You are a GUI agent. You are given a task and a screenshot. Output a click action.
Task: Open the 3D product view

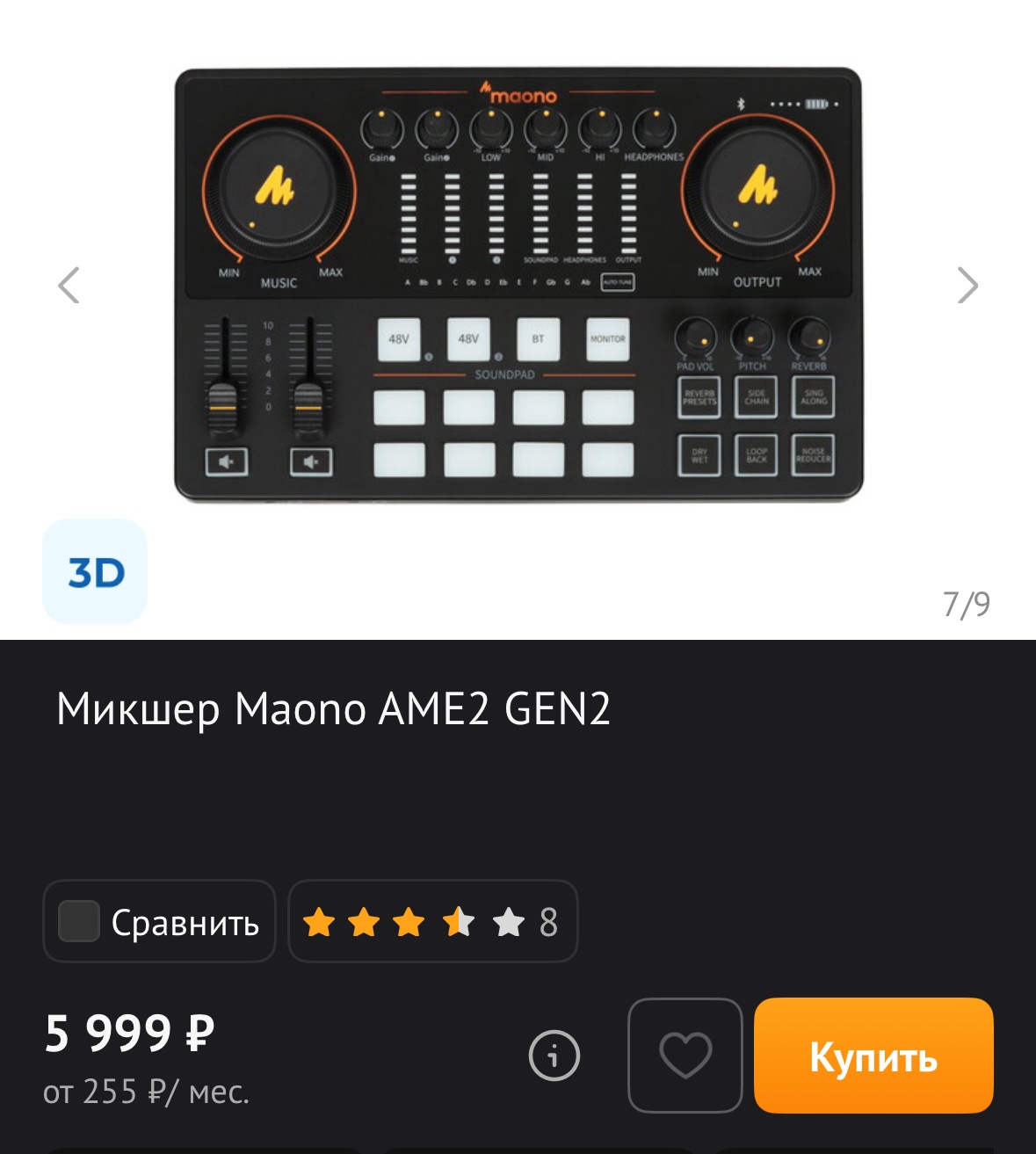coord(95,571)
